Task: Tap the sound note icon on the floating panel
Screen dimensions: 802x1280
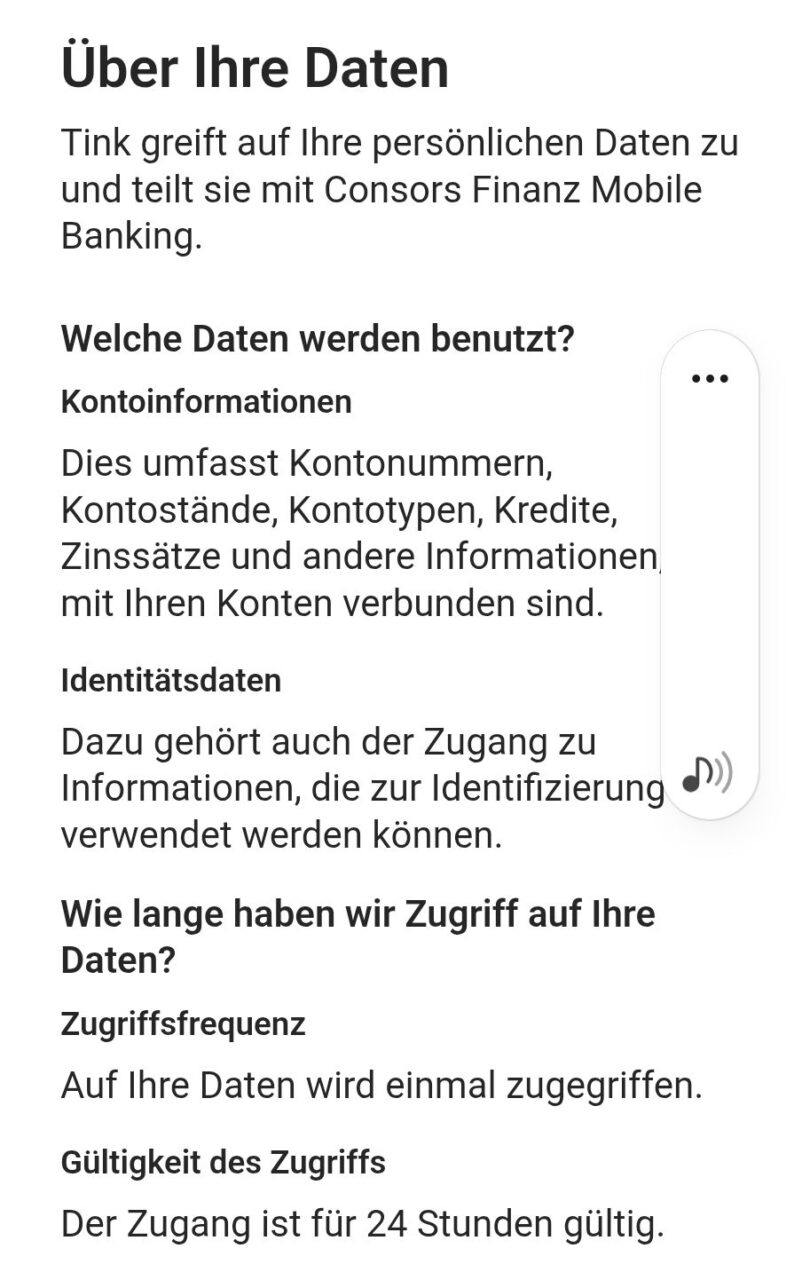Action: (707, 773)
